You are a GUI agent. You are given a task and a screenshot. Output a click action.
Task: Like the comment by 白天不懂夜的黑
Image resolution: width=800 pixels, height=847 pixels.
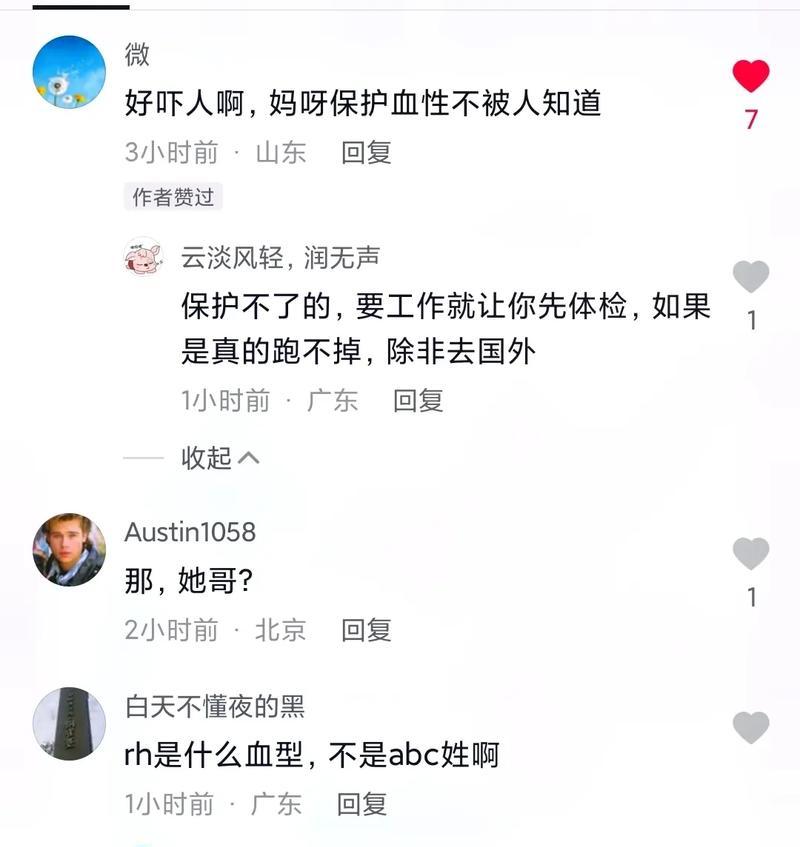coord(750,727)
